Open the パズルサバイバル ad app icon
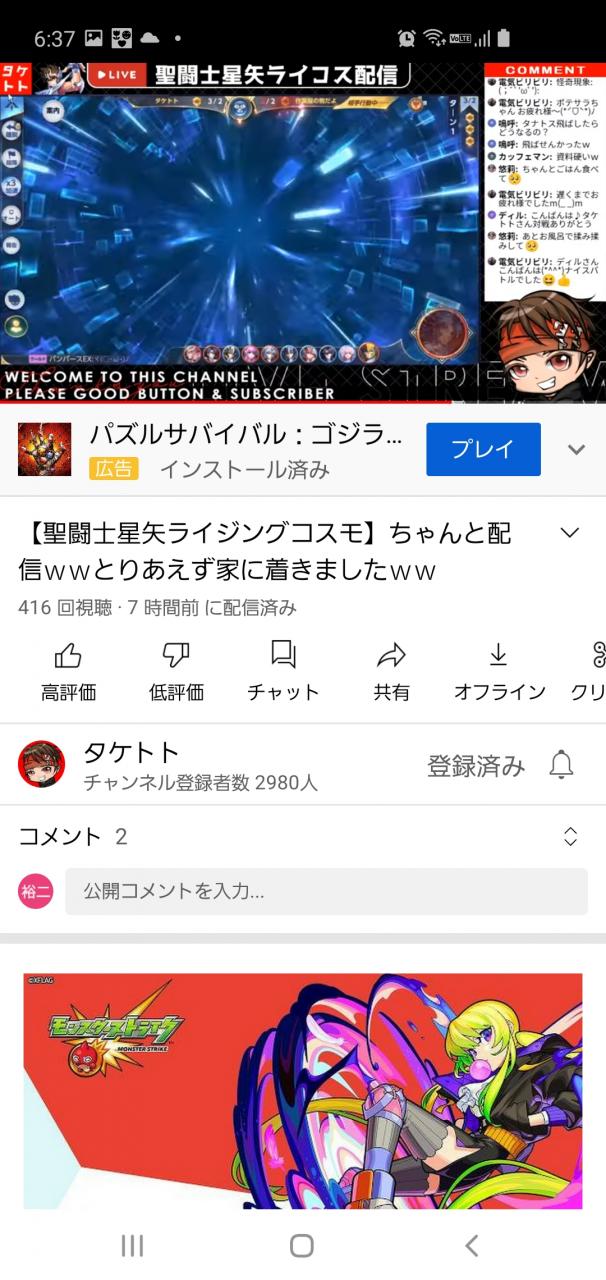606x1280 pixels. (44, 449)
